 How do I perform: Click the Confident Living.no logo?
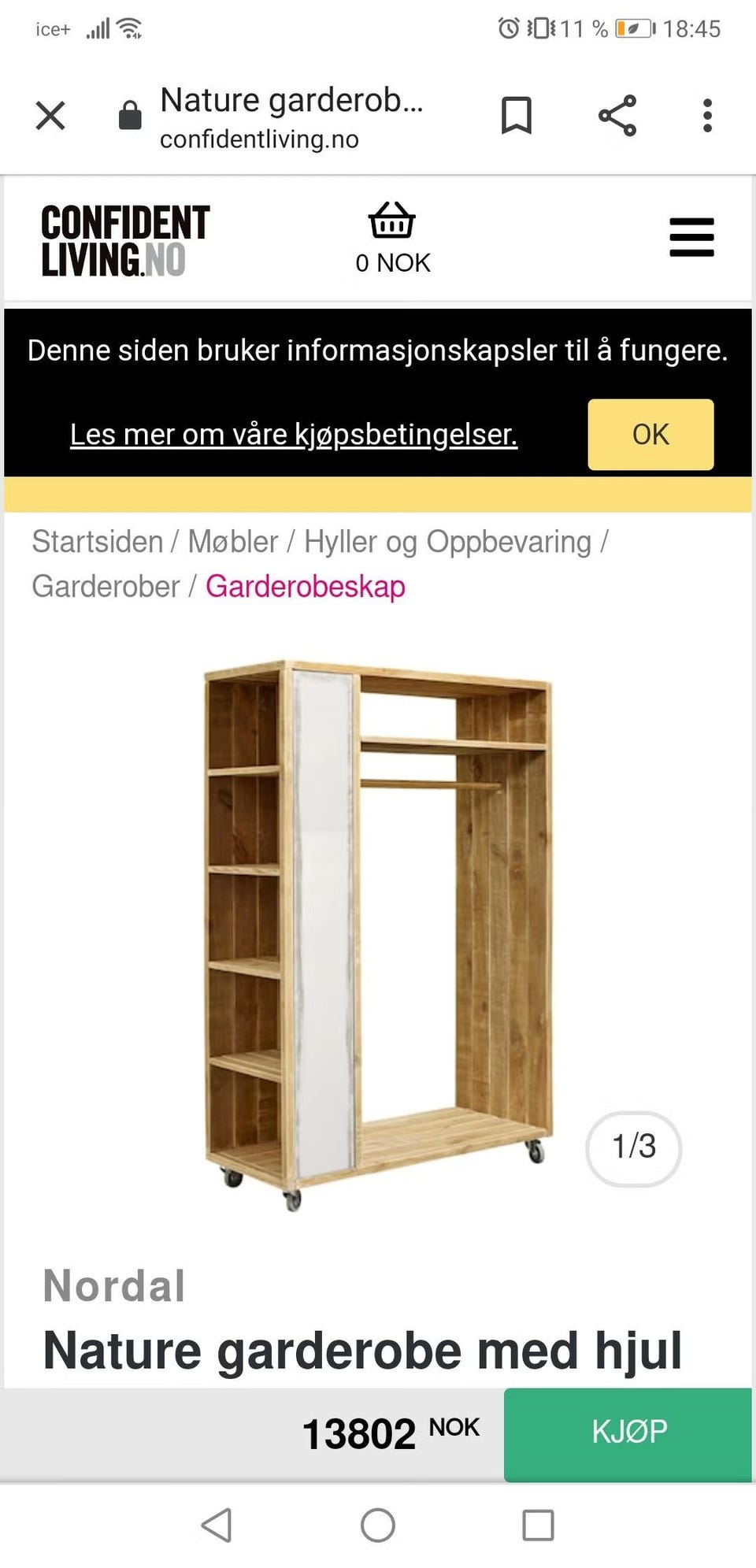[x=123, y=239]
